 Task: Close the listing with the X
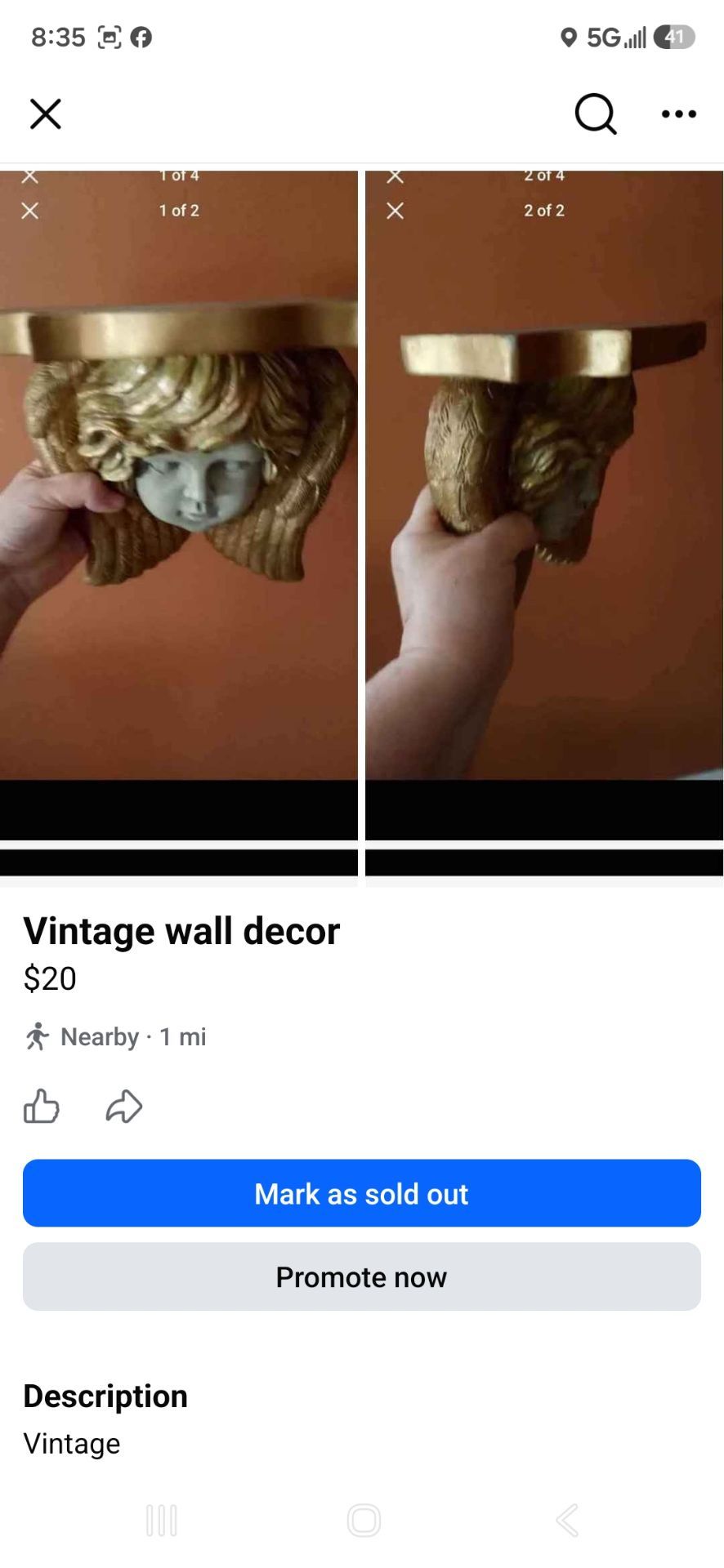(46, 114)
